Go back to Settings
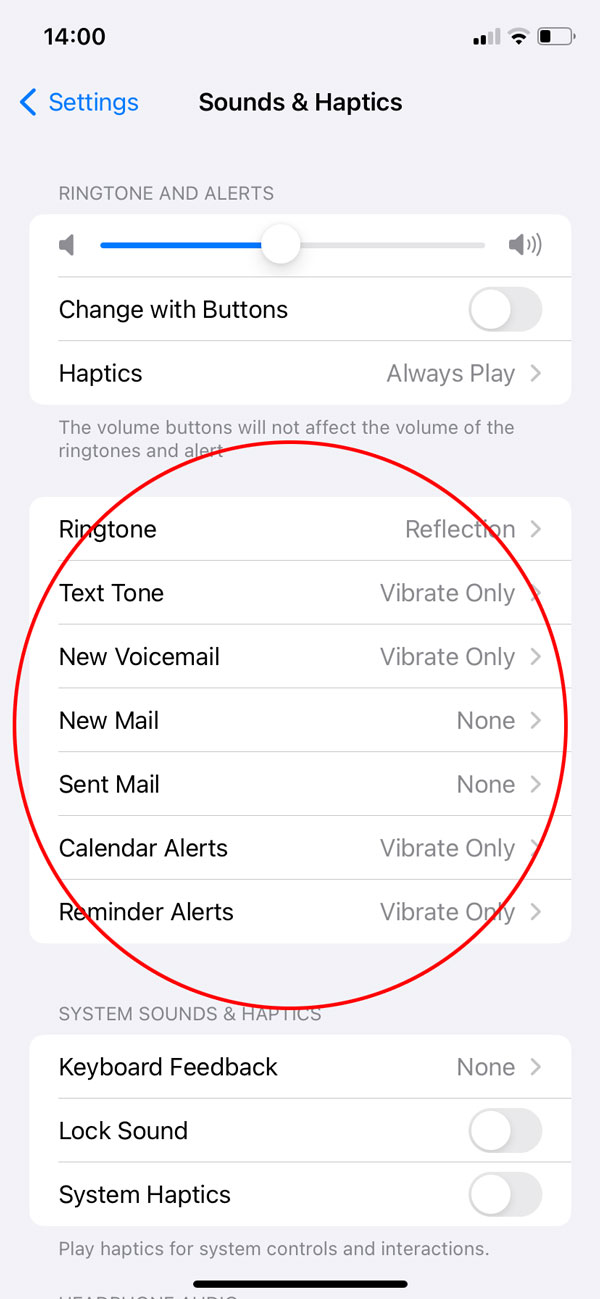Image resolution: width=600 pixels, height=1299 pixels. [x=79, y=102]
